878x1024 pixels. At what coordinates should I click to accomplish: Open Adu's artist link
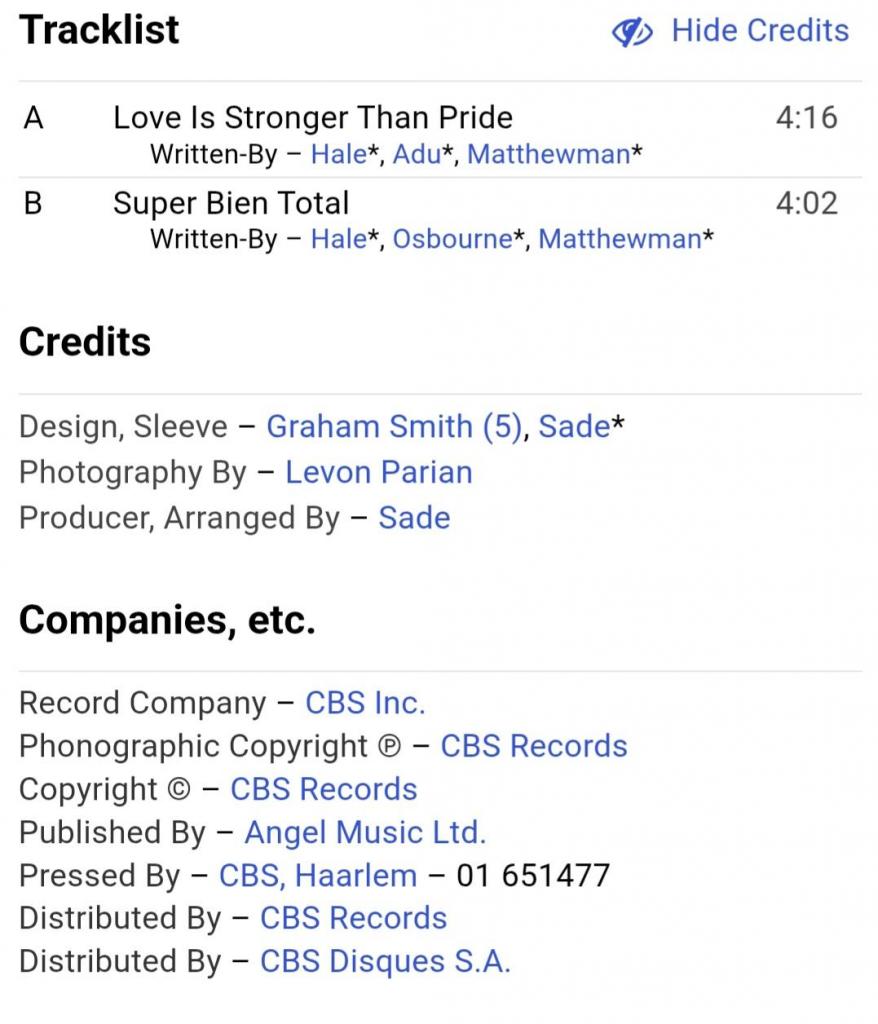pos(416,155)
